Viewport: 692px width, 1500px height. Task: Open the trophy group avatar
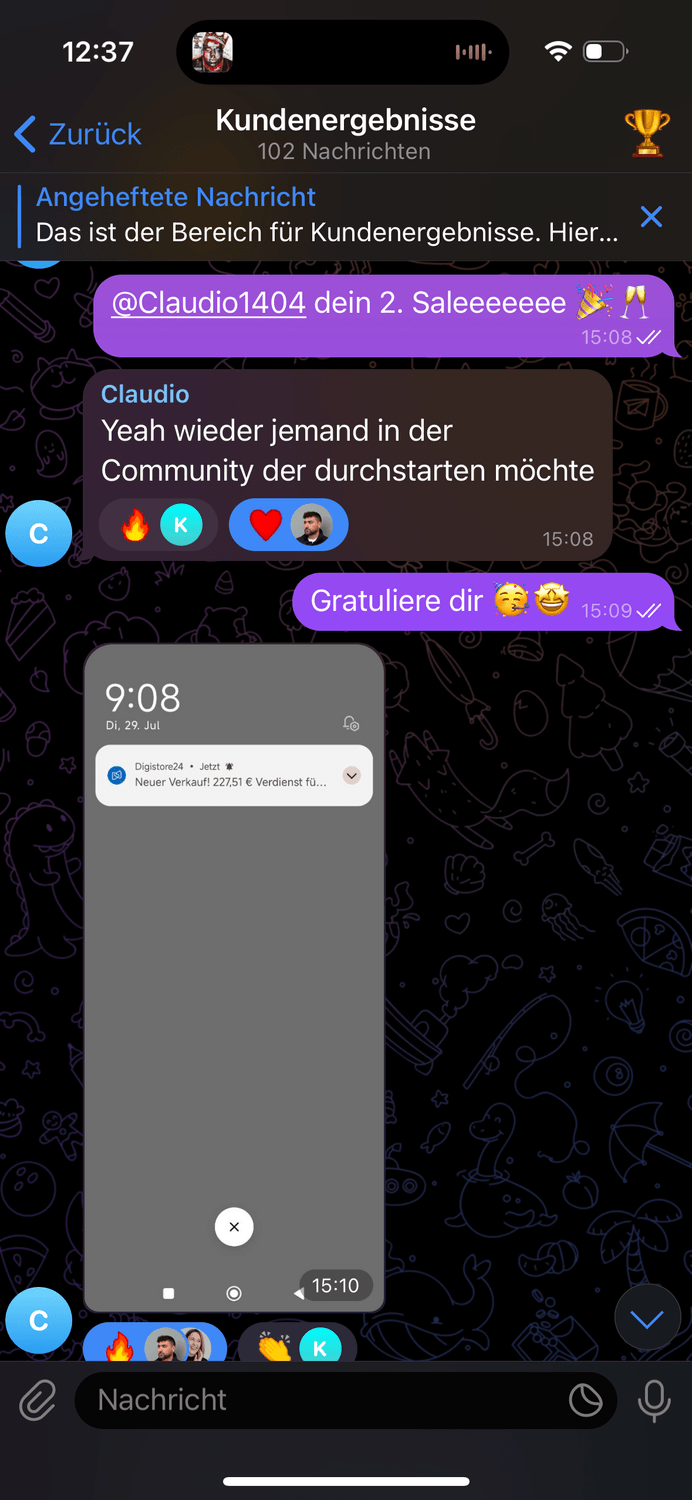click(x=646, y=133)
